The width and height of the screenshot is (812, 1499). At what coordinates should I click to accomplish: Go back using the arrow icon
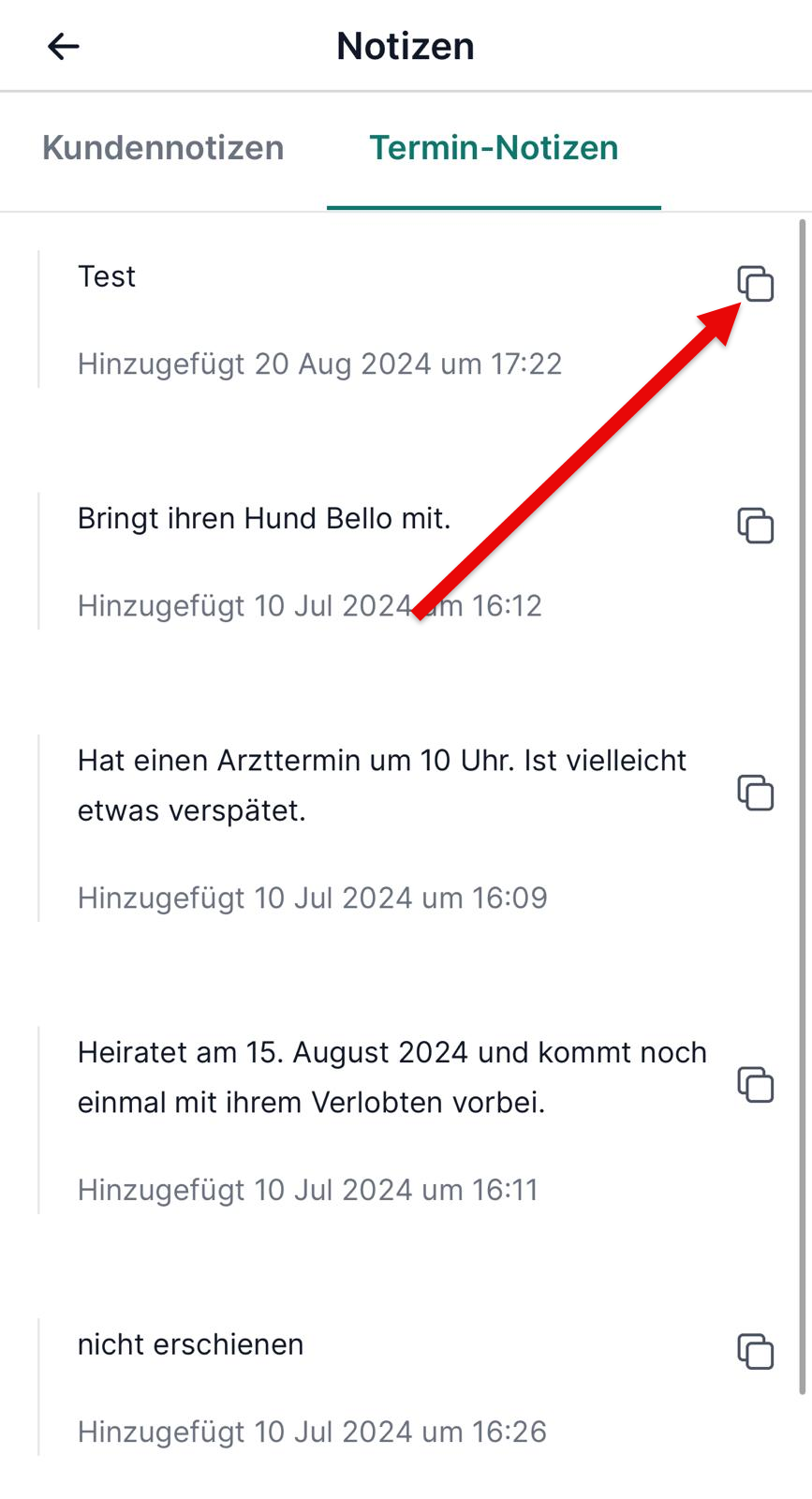pos(64,46)
